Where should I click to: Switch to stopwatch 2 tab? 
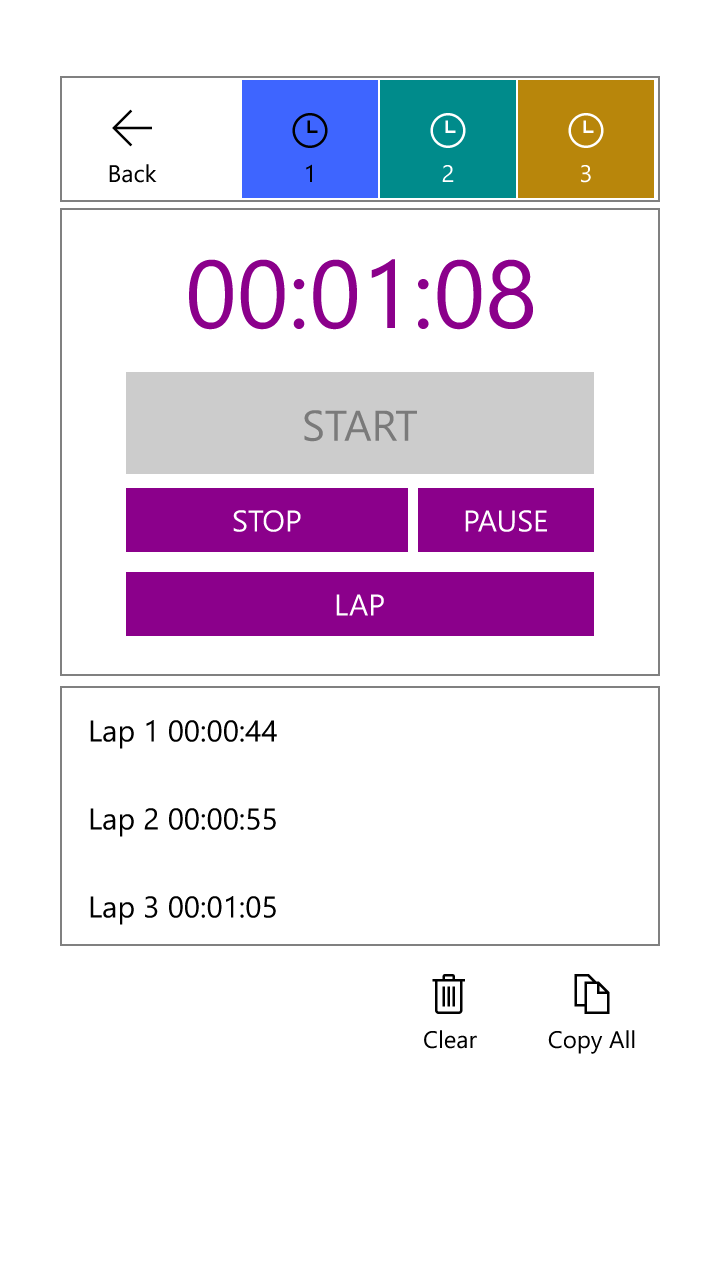click(x=448, y=140)
